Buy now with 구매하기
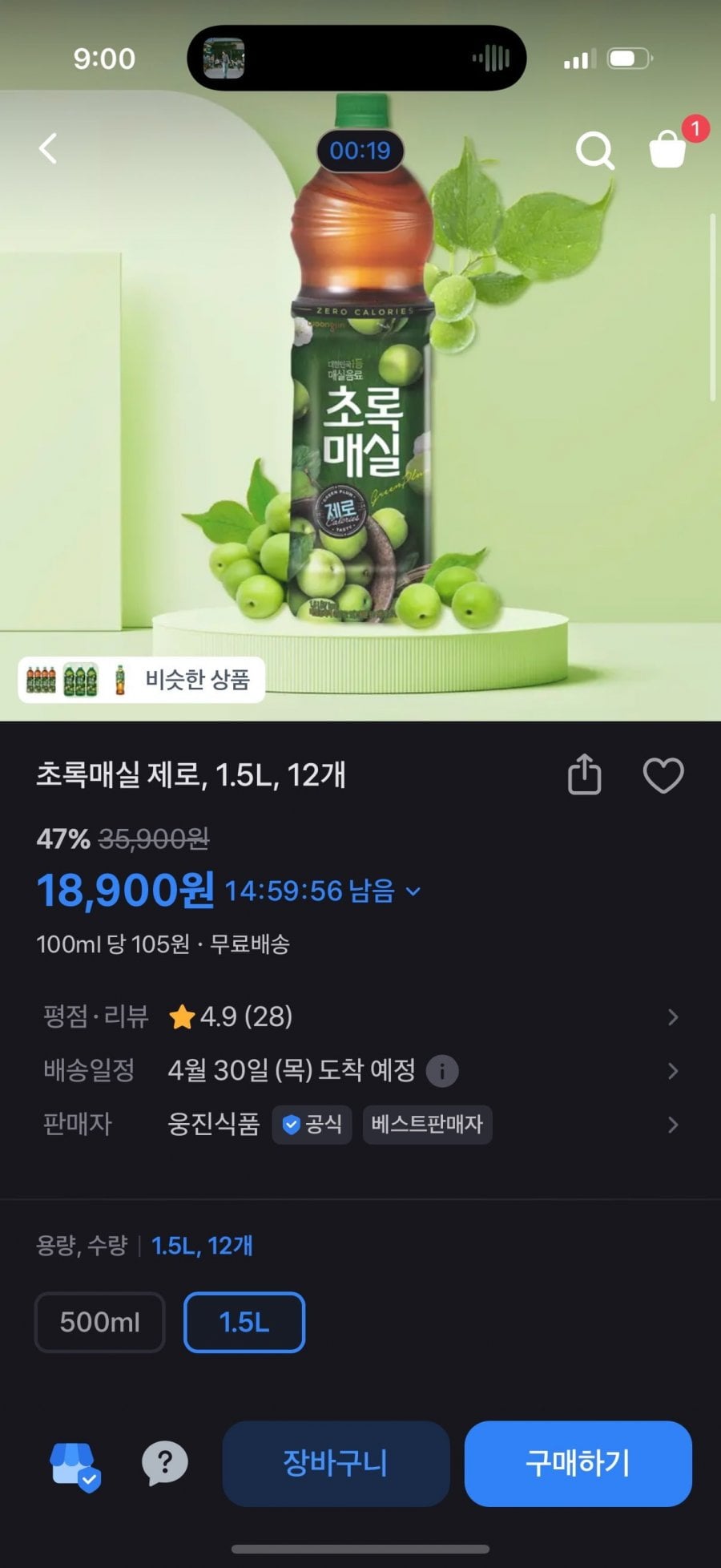721x1568 pixels. 578,1464
